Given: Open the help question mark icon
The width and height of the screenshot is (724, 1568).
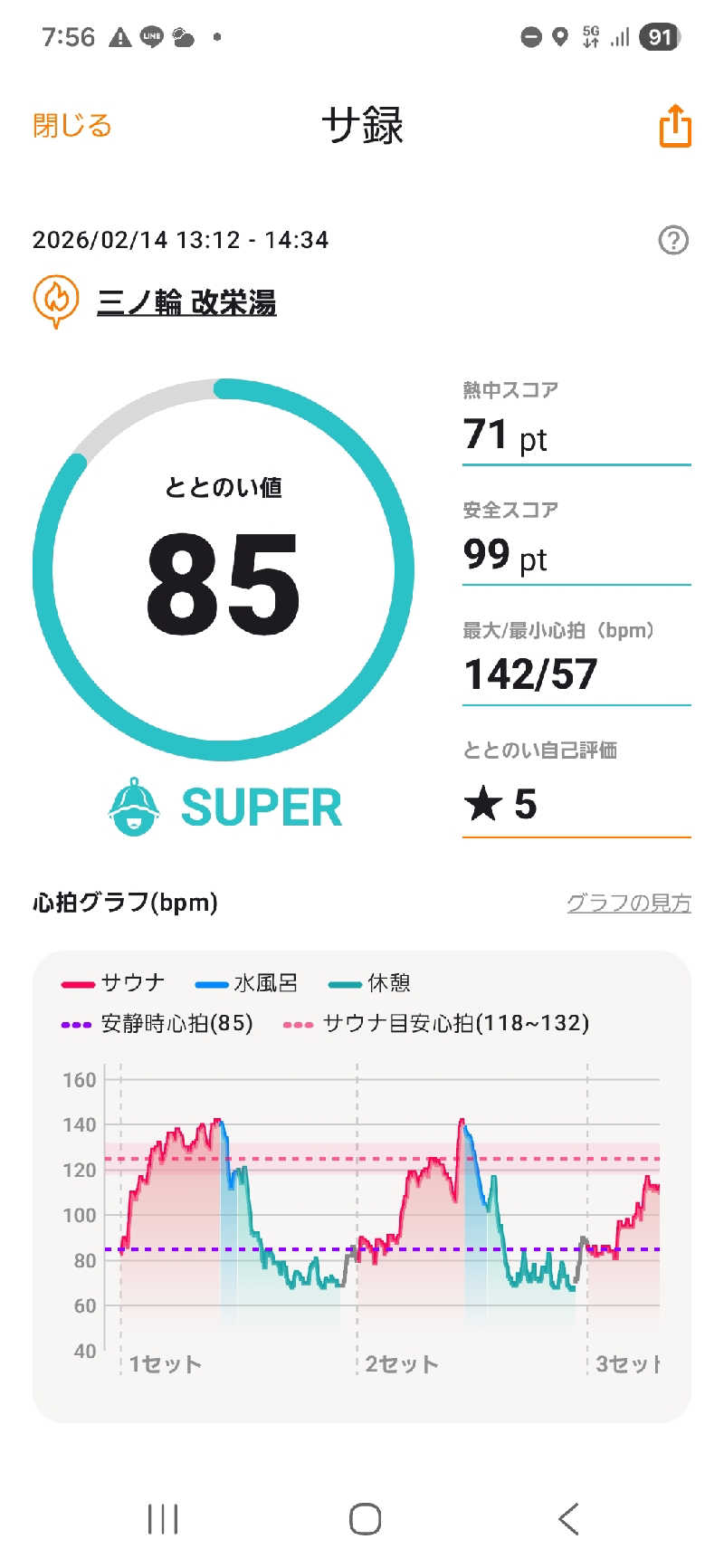Looking at the screenshot, I should point(672,241).
